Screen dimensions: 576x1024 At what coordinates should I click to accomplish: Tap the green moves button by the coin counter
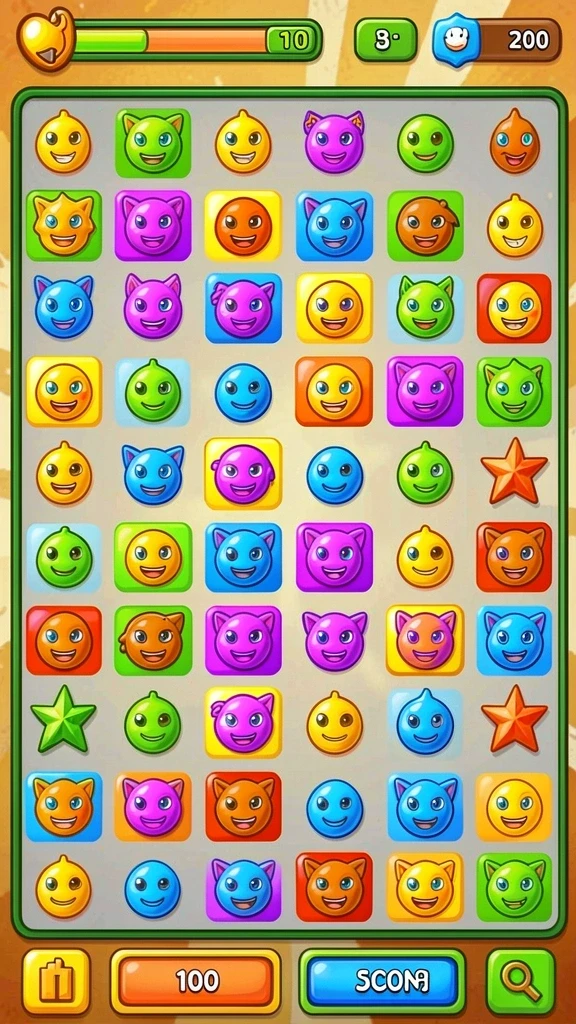click(385, 40)
